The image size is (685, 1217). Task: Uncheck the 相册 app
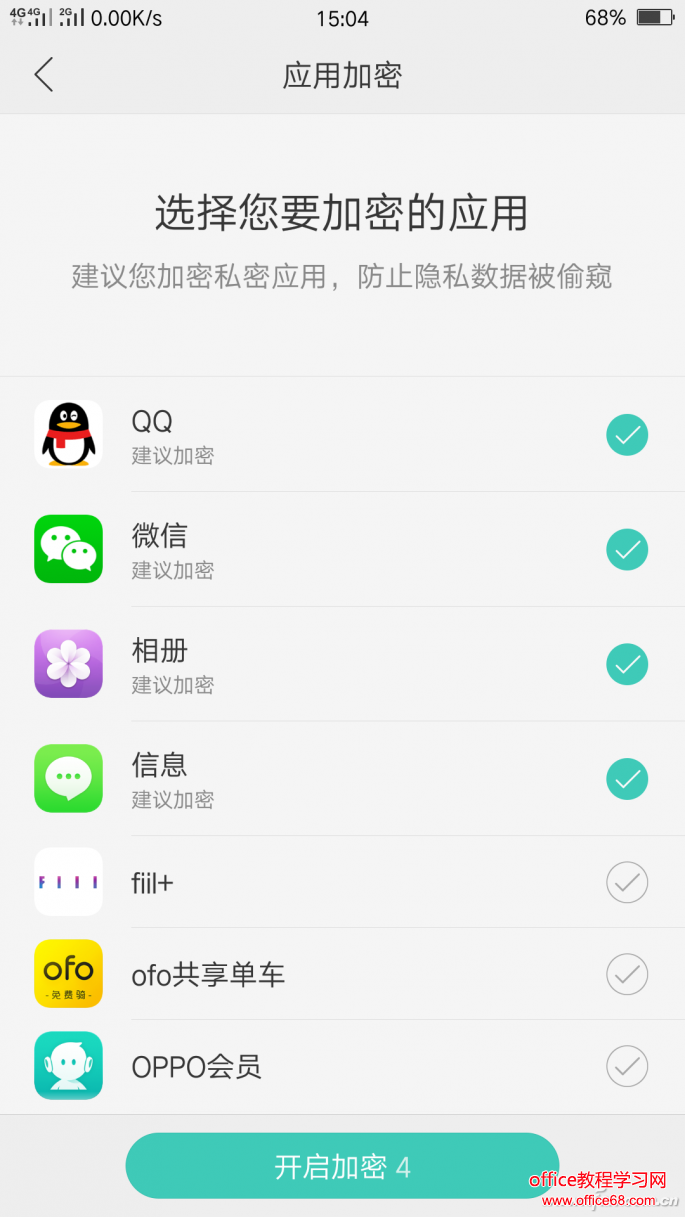(627, 664)
